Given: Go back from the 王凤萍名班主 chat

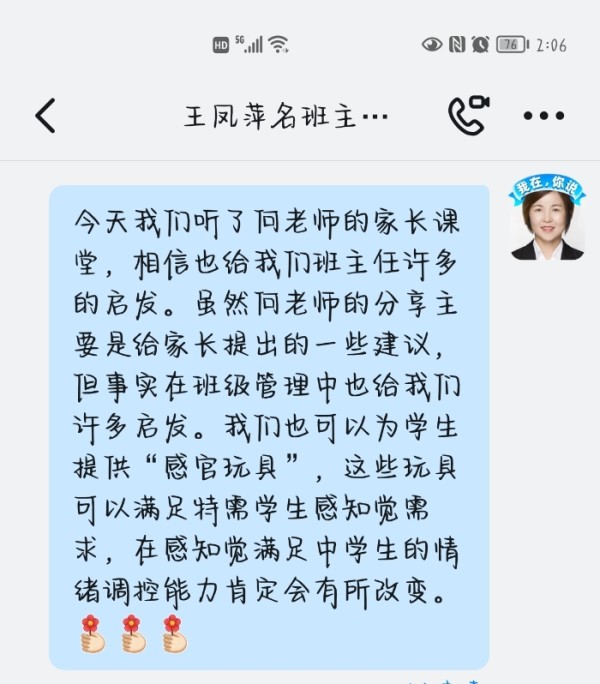Looking at the screenshot, I should pyautogui.click(x=46, y=116).
